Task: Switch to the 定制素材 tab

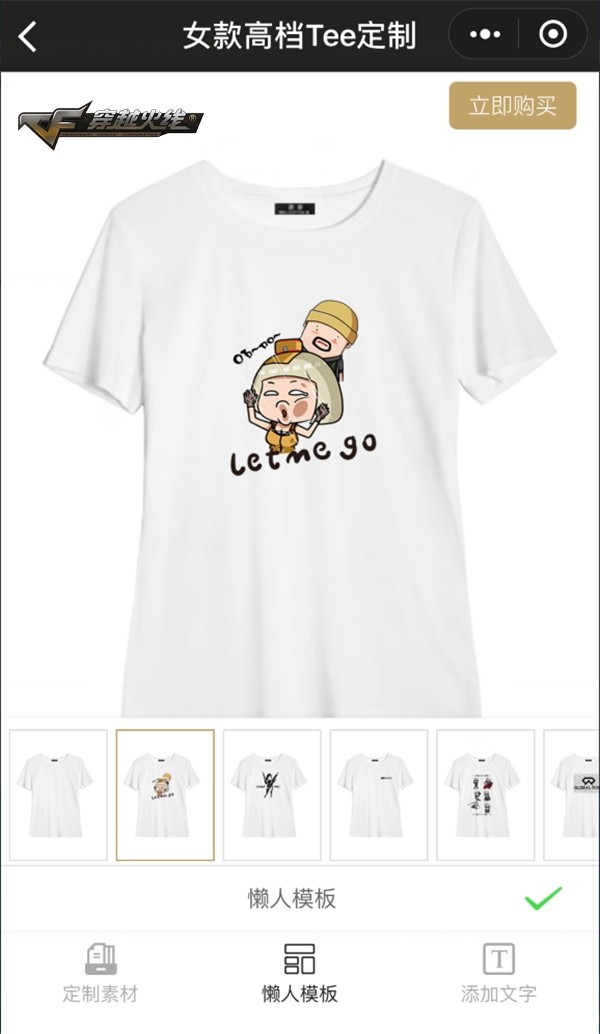Action: click(100, 974)
